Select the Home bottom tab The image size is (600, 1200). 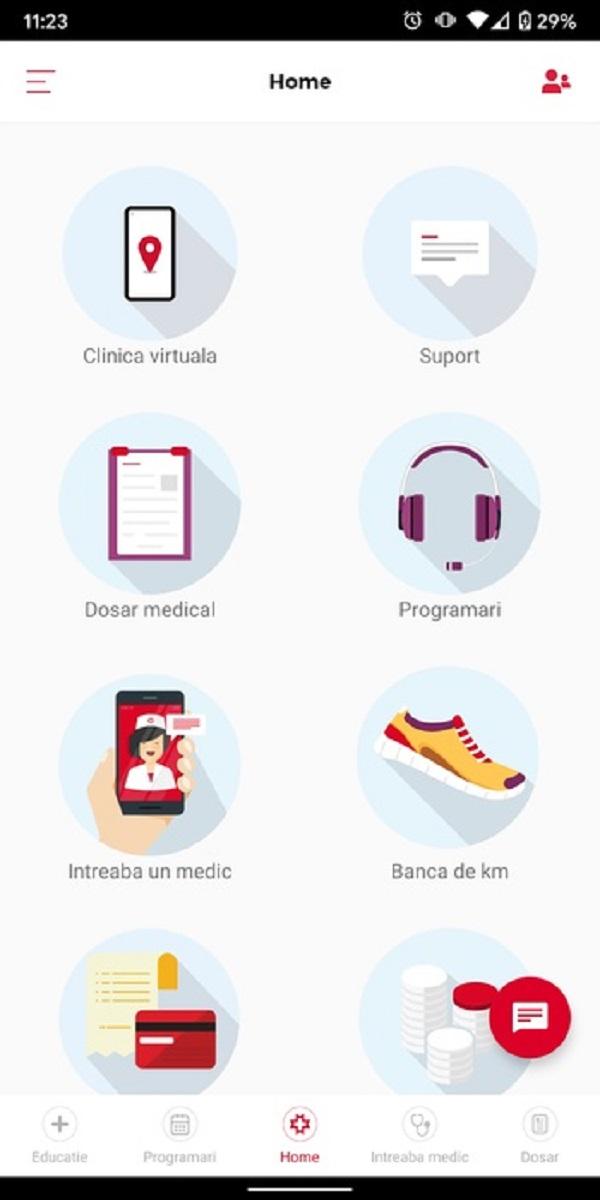300,1137
